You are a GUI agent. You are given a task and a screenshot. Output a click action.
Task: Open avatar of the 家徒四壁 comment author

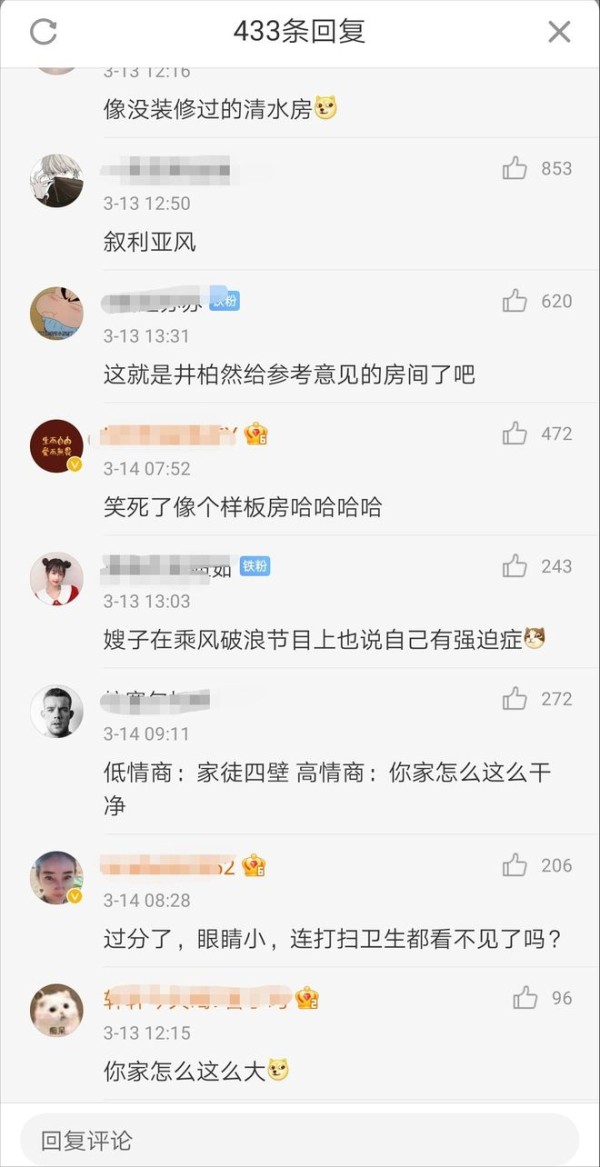click(57, 711)
